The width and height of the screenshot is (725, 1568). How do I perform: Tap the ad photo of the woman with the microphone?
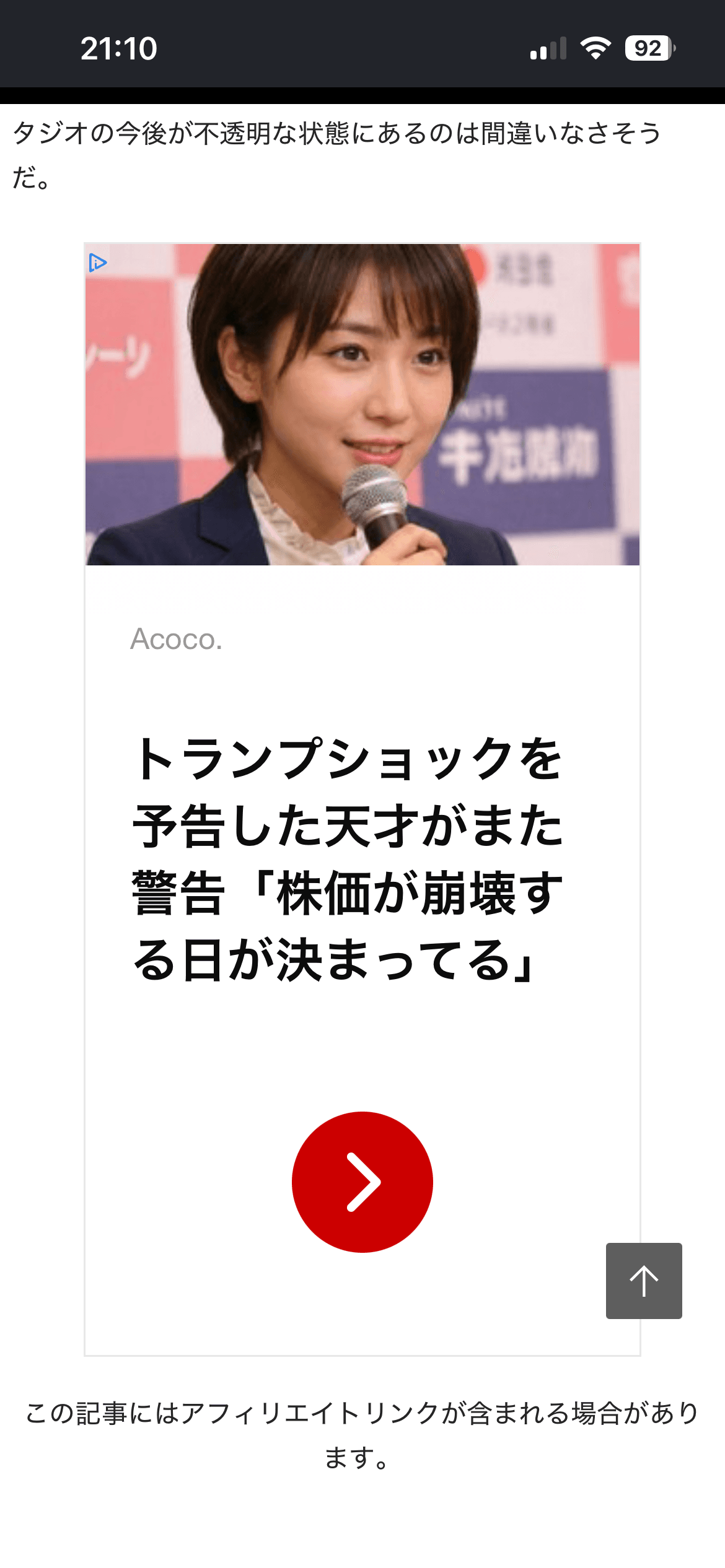click(x=362, y=404)
